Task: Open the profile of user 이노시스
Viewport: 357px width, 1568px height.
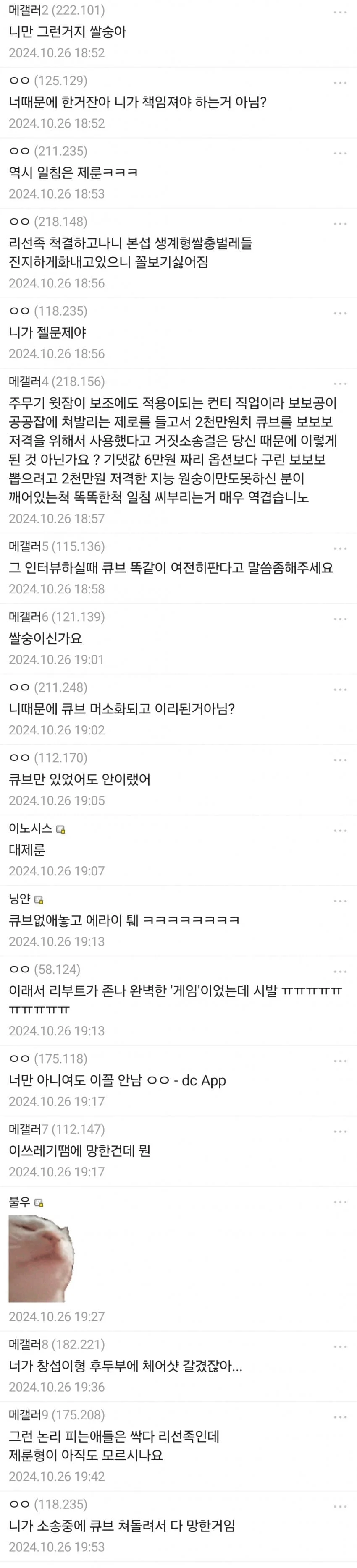Action: (31, 828)
